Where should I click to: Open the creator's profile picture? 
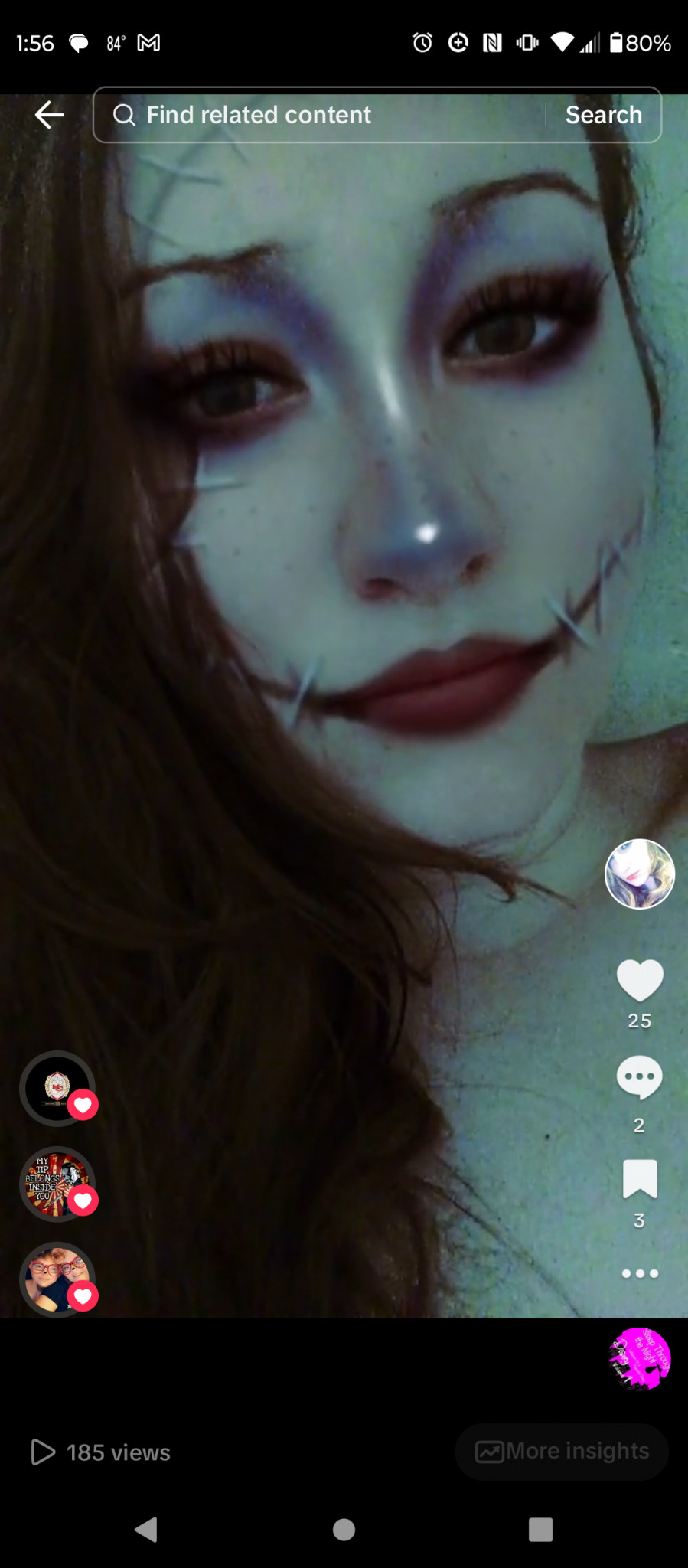[640, 874]
